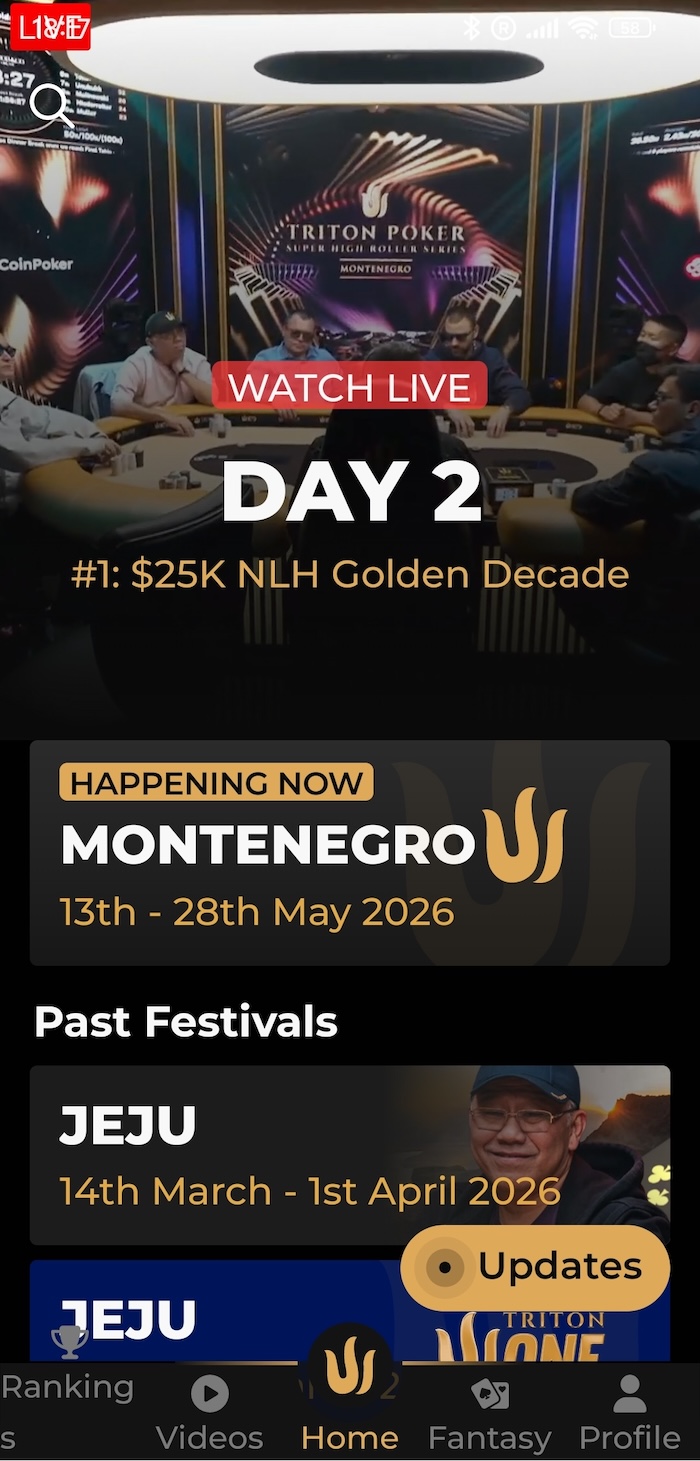Open the Jeju Triton One card
Image resolution: width=700 pixels, height=1461 pixels.
coord(350,1311)
